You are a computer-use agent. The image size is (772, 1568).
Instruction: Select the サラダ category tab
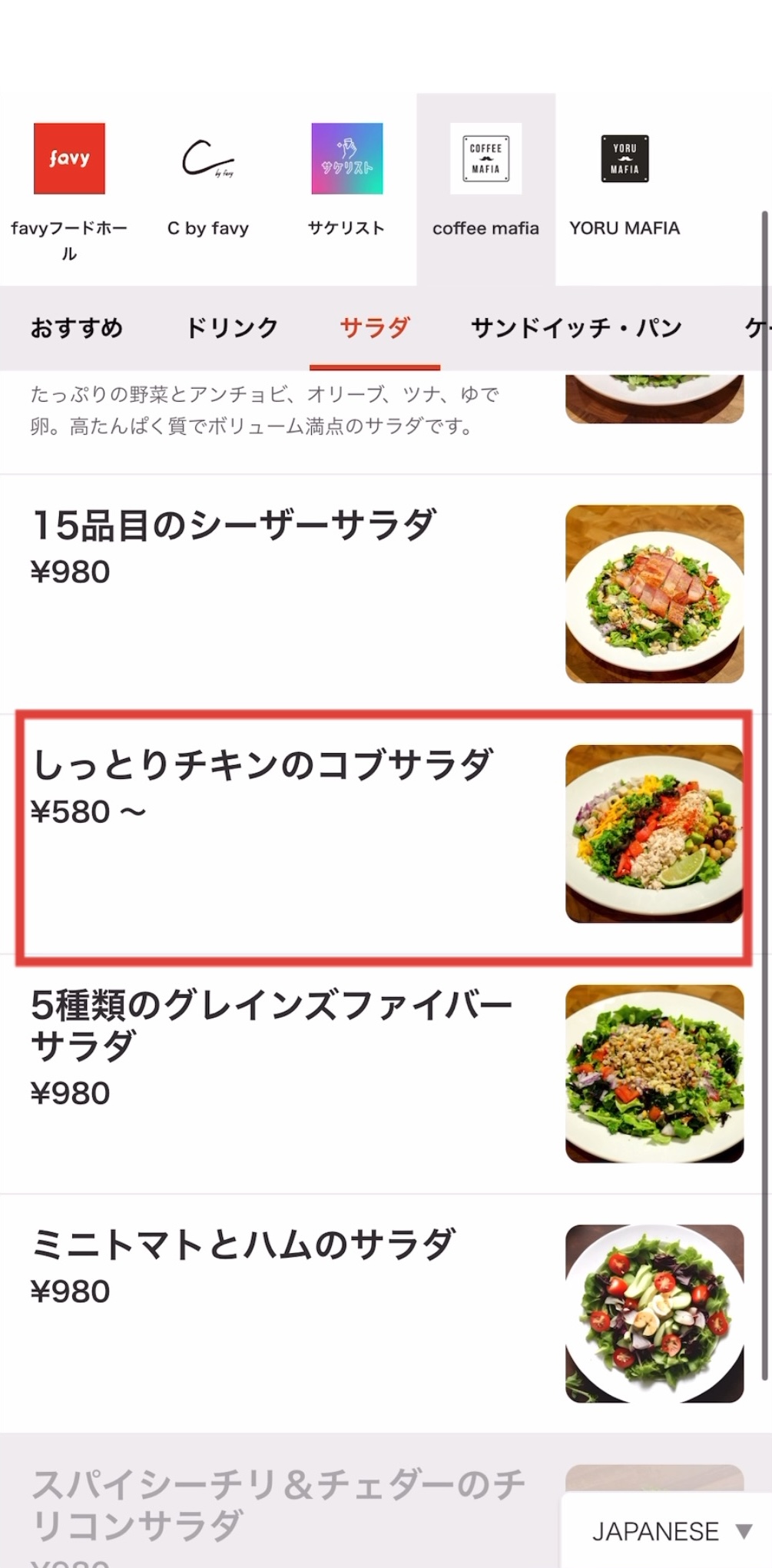(x=375, y=328)
